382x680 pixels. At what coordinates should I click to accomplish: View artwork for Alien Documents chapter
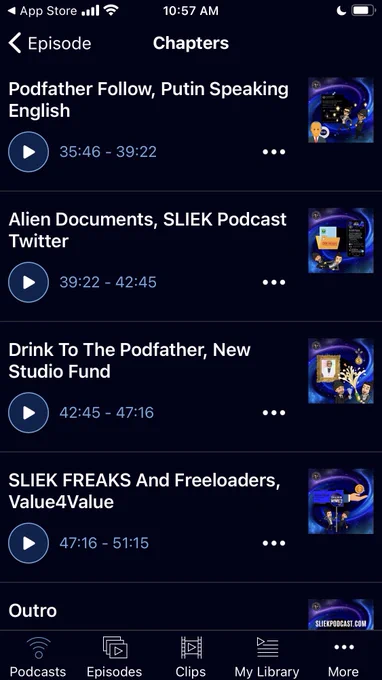341,241
